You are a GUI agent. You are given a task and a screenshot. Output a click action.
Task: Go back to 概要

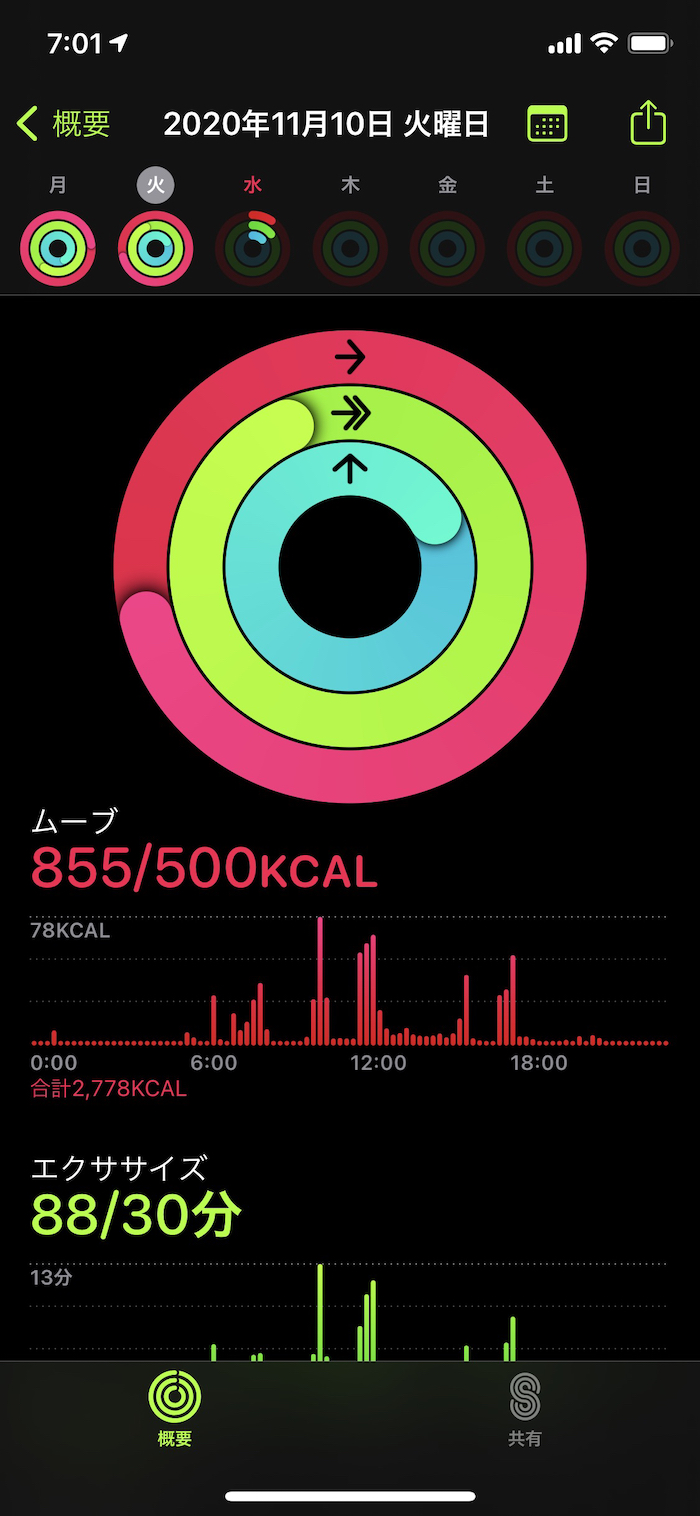tap(64, 124)
